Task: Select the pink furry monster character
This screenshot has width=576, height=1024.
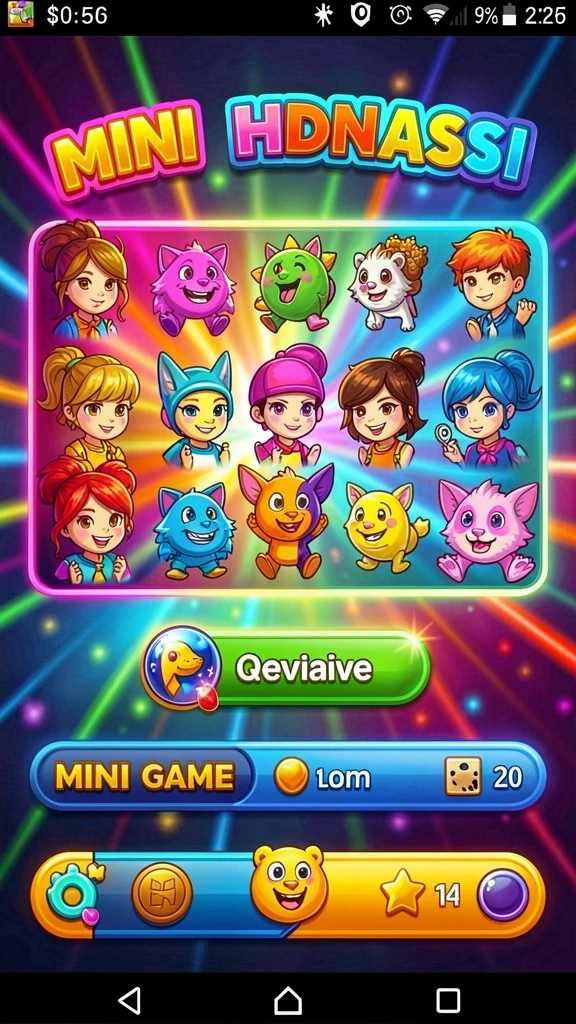Action: coord(192,285)
